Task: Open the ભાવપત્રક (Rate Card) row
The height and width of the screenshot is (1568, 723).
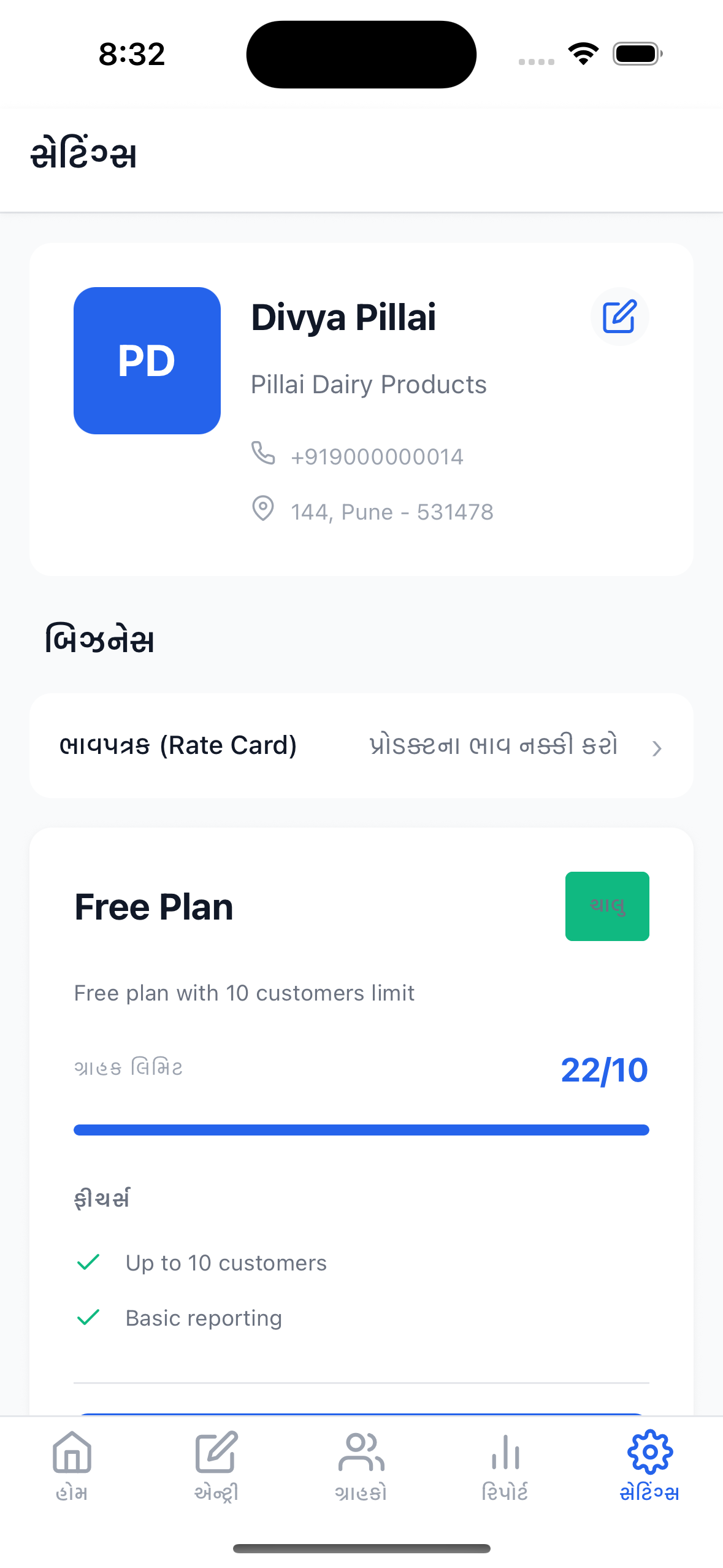Action: pyautogui.click(x=361, y=745)
